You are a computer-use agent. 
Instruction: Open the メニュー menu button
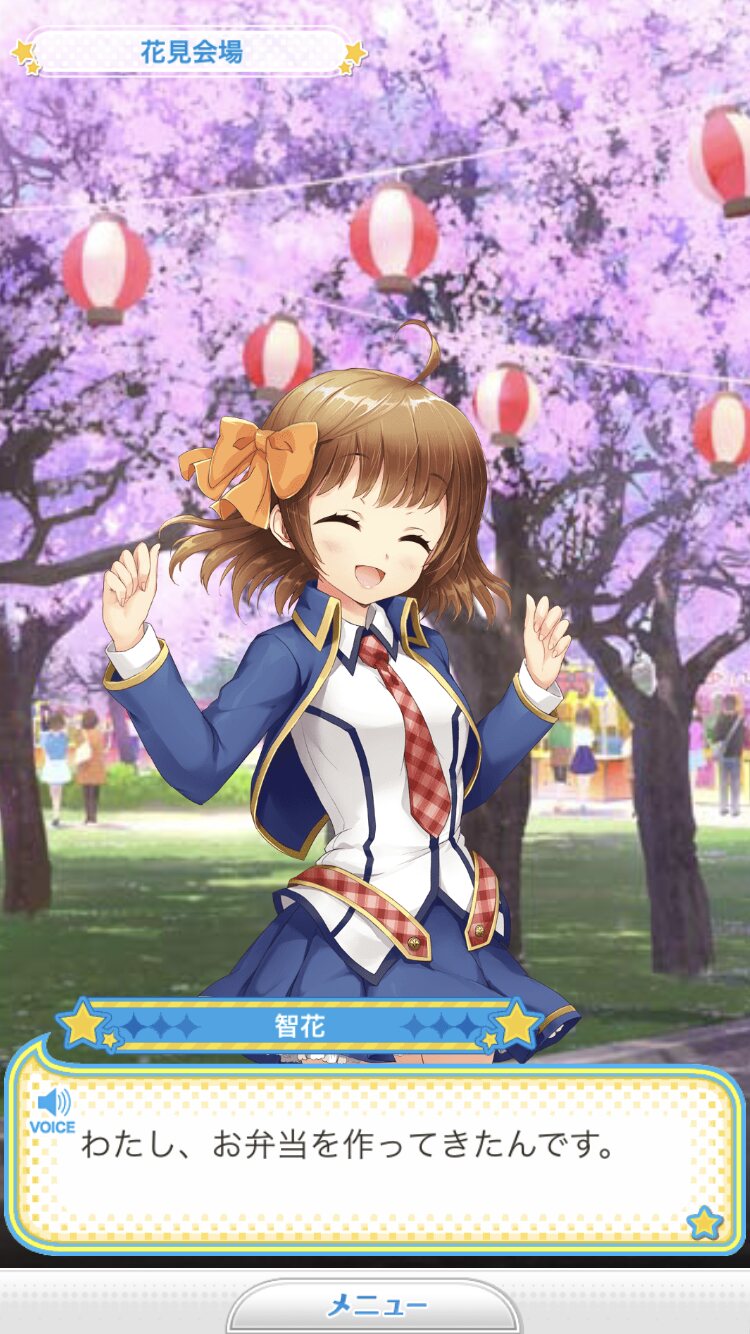click(375, 1306)
